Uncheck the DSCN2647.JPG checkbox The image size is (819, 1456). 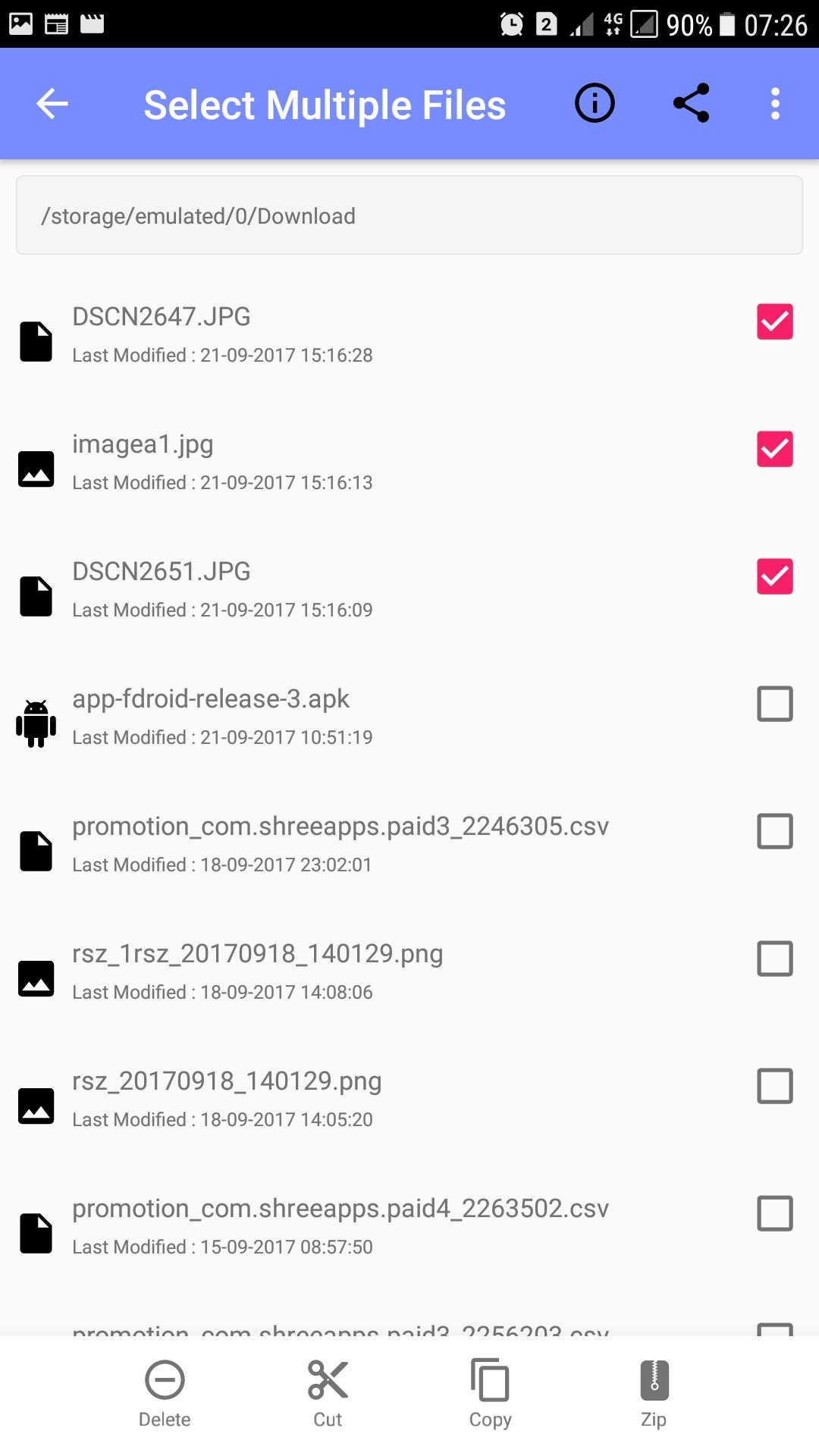(774, 322)
